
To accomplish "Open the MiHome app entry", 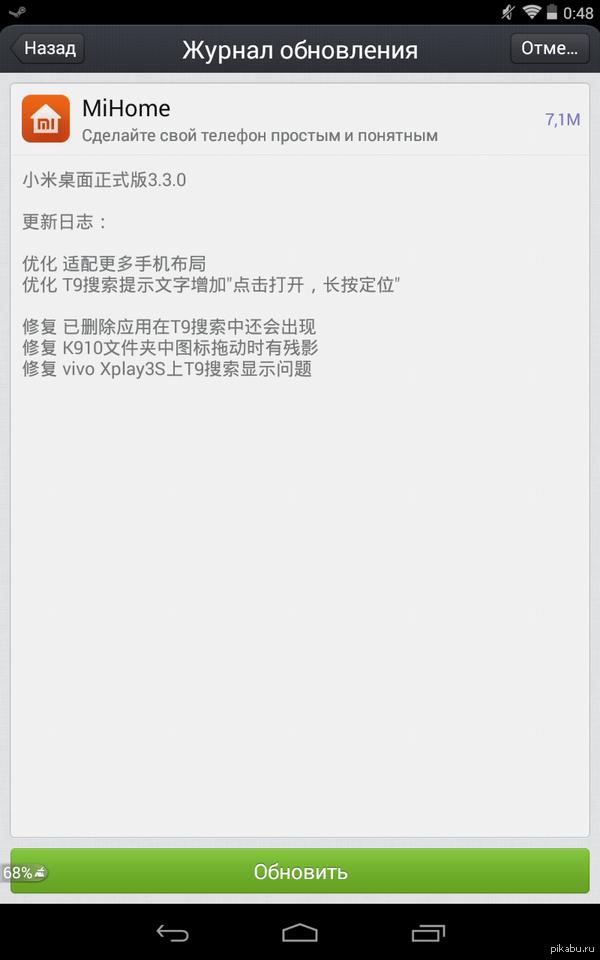I will click(300, 119).
